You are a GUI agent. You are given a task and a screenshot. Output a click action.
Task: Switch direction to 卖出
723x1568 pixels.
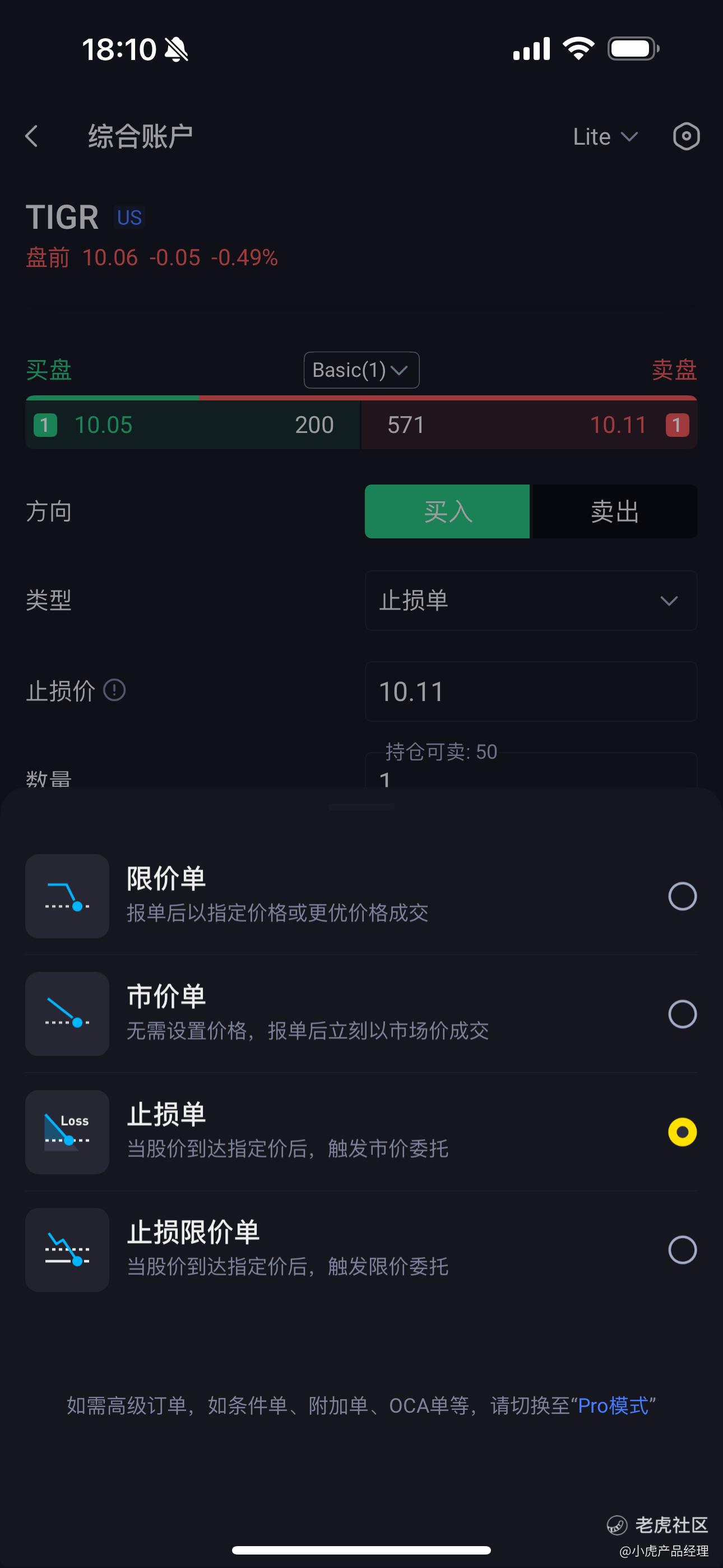point(614,511)
